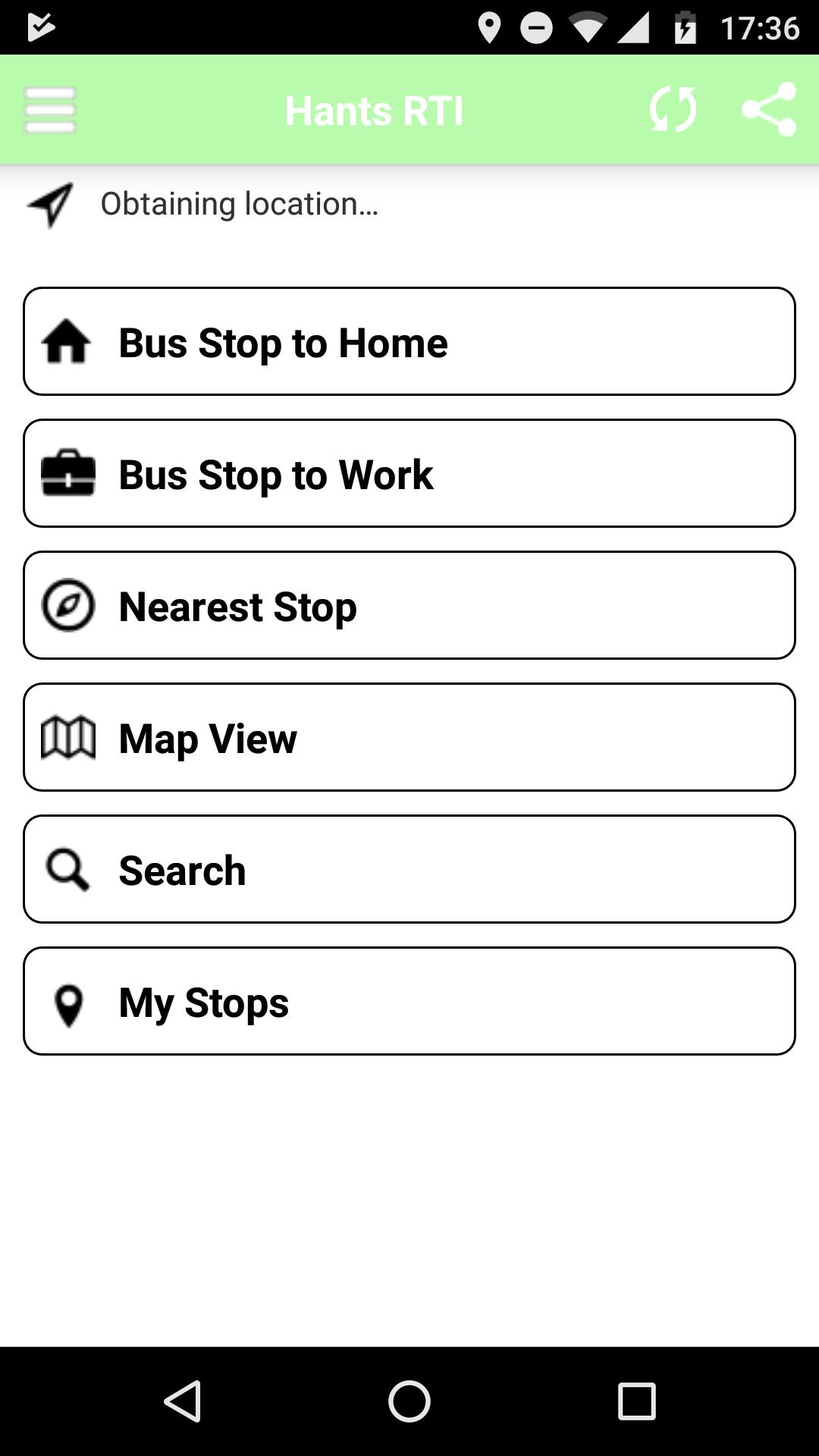The image size is (819, 1456).
Task: Go to the device home screen
Action: pyautogui.click(x=409, y=1401)
